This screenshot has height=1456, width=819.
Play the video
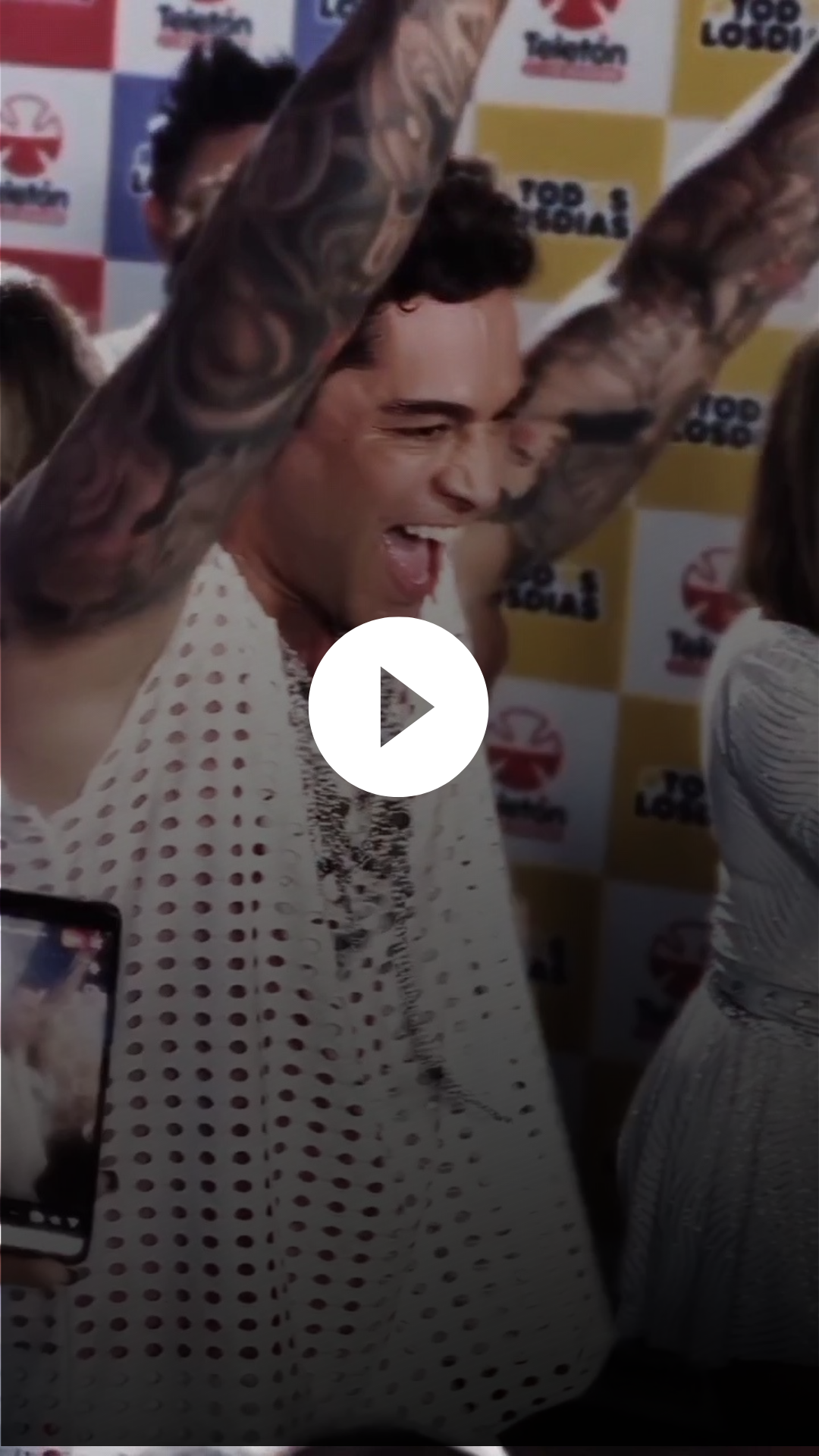[x=398, y=707]
